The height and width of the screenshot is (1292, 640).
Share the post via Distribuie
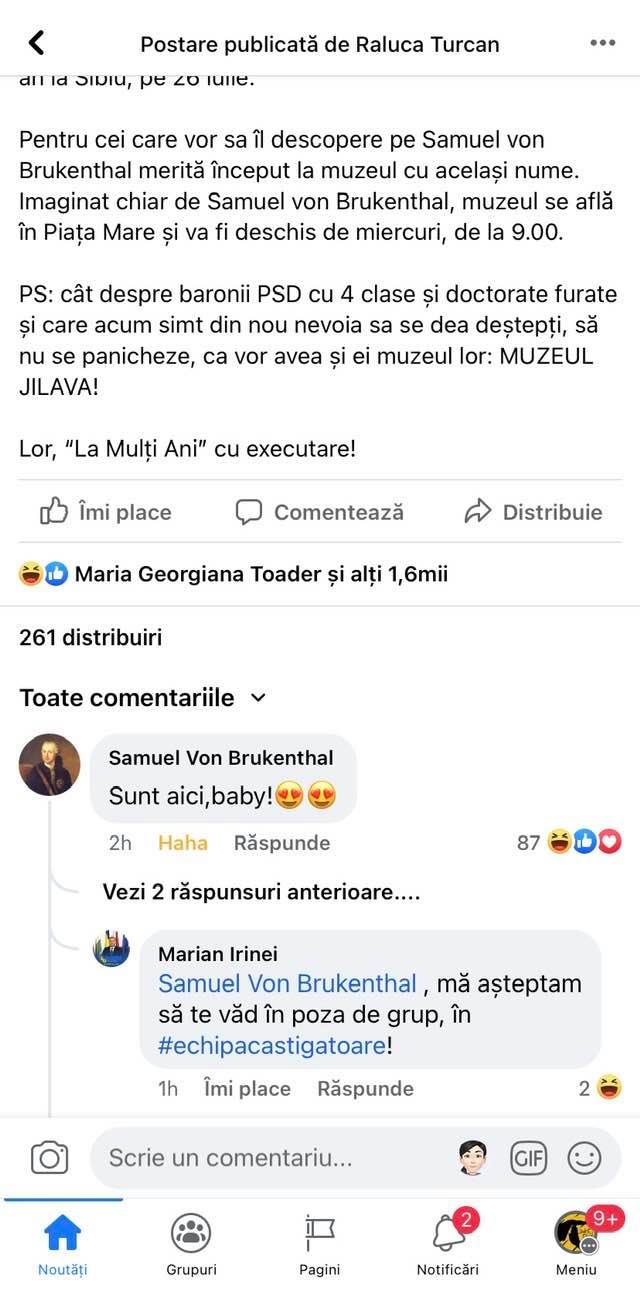click(x=534, y=512)
